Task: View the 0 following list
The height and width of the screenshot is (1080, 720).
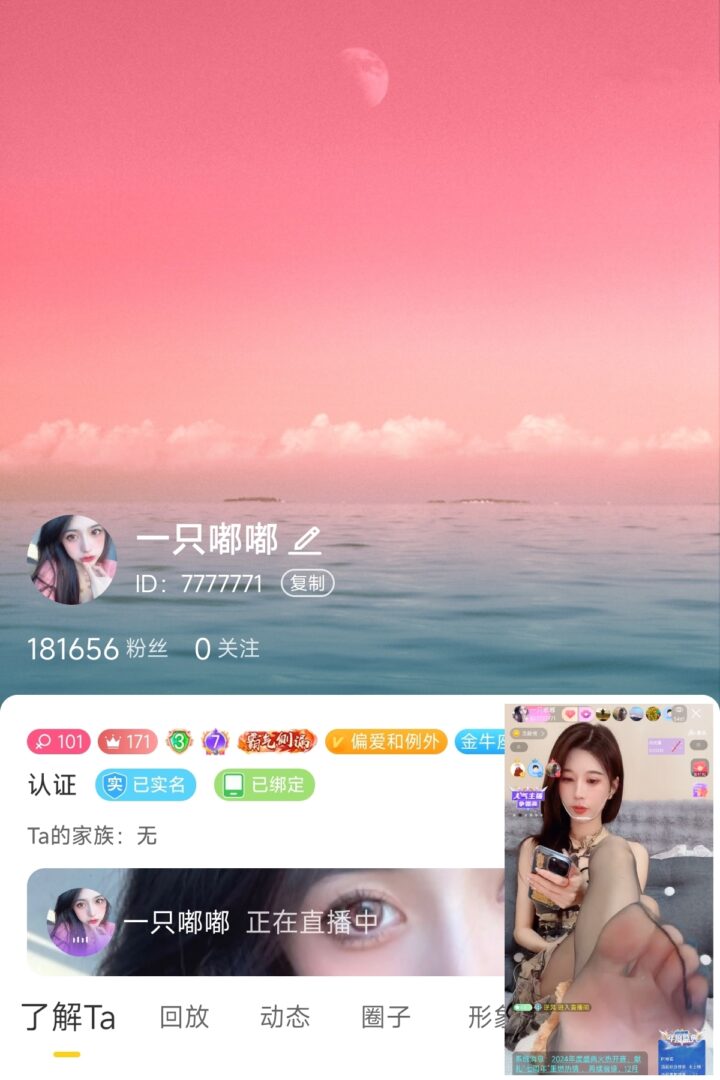Action: 227,649
